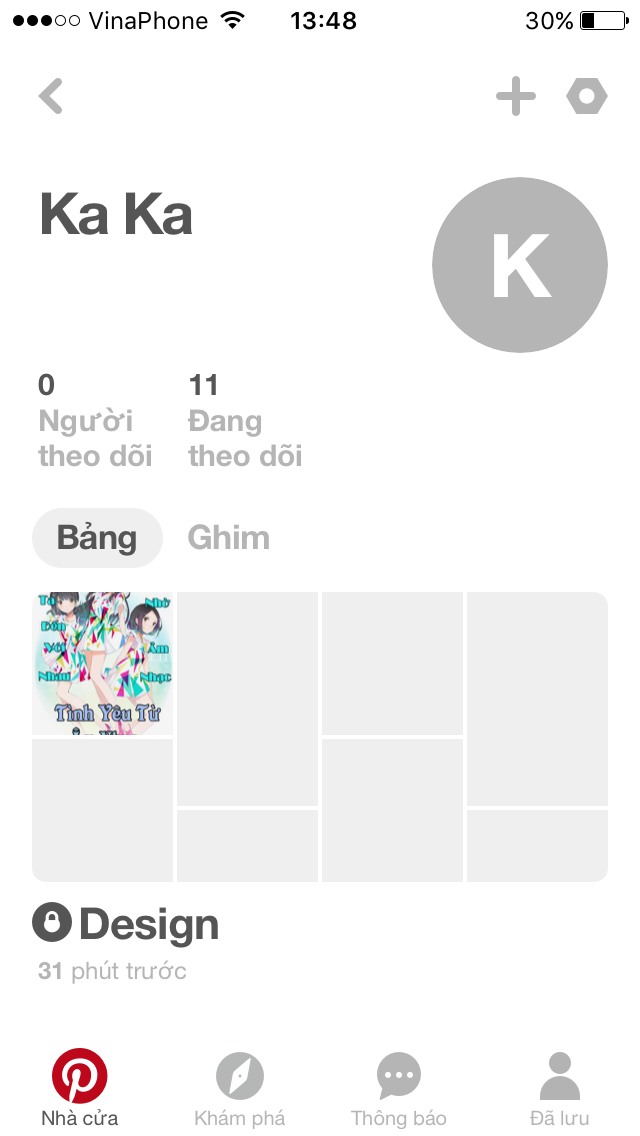
Task: Go to the Nhà cửa home tab
Action: 80,1088
